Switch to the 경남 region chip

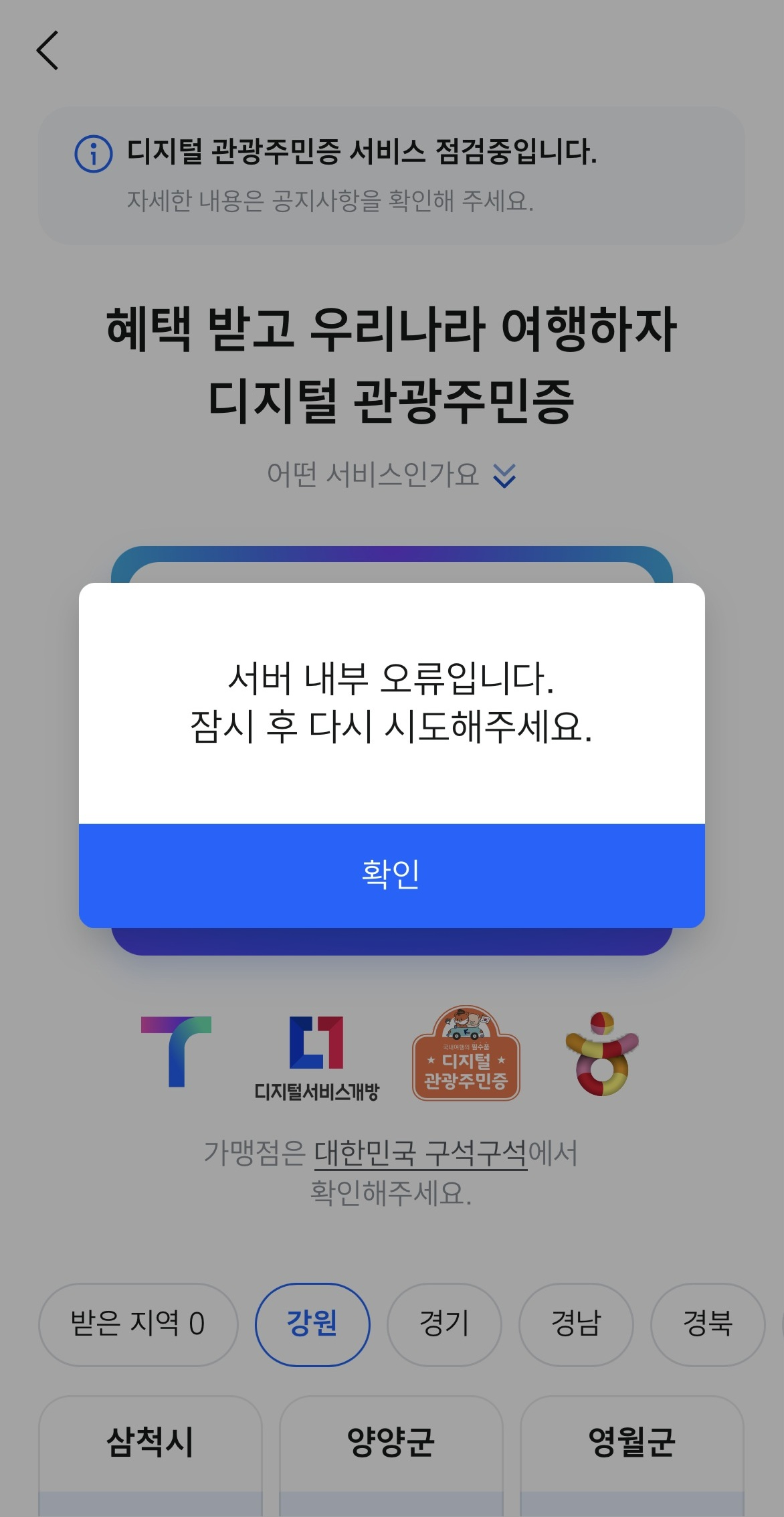576,1324
